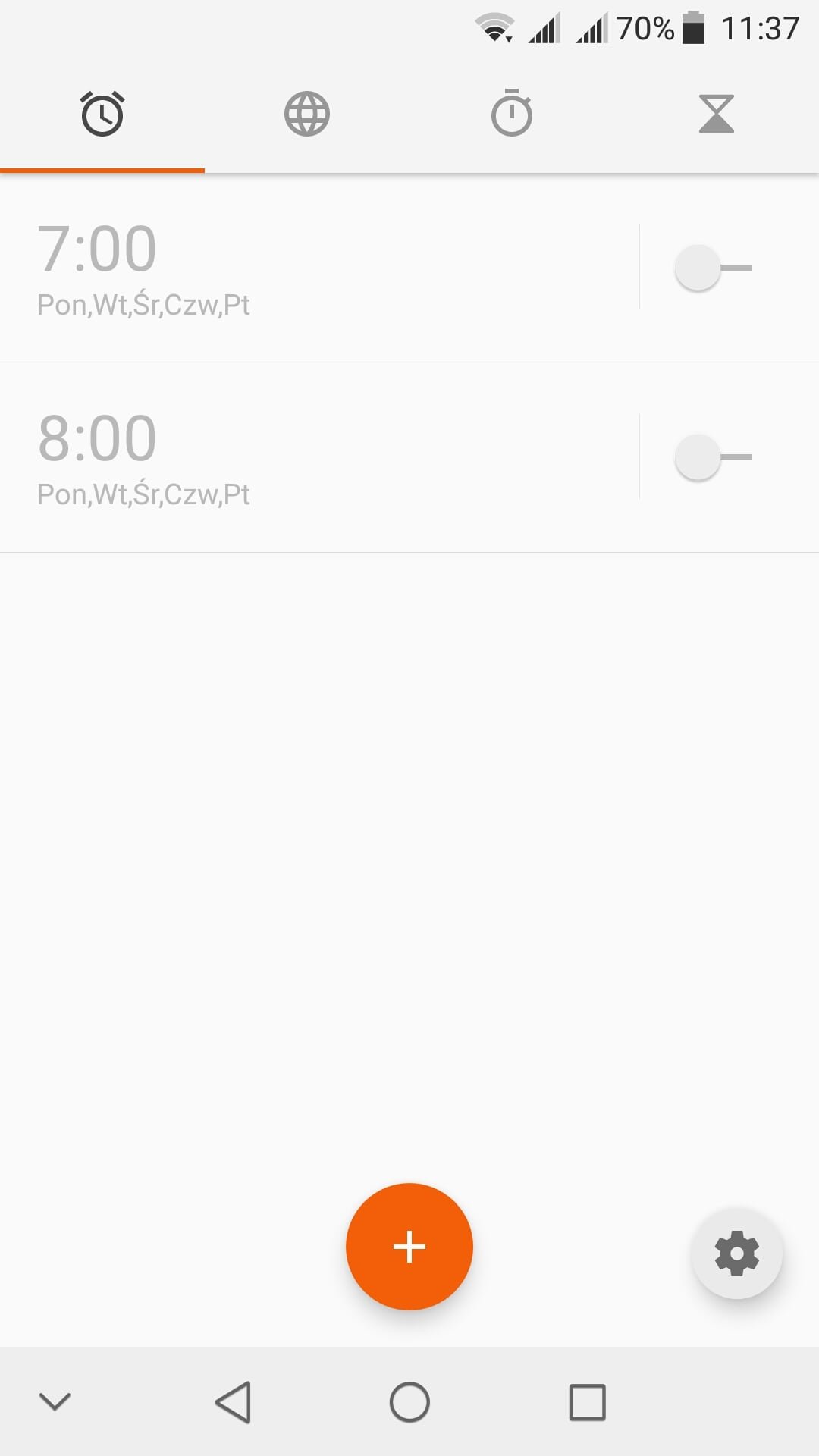
Task: Open the stopwatch tab
Action: (x=512, y=114)
